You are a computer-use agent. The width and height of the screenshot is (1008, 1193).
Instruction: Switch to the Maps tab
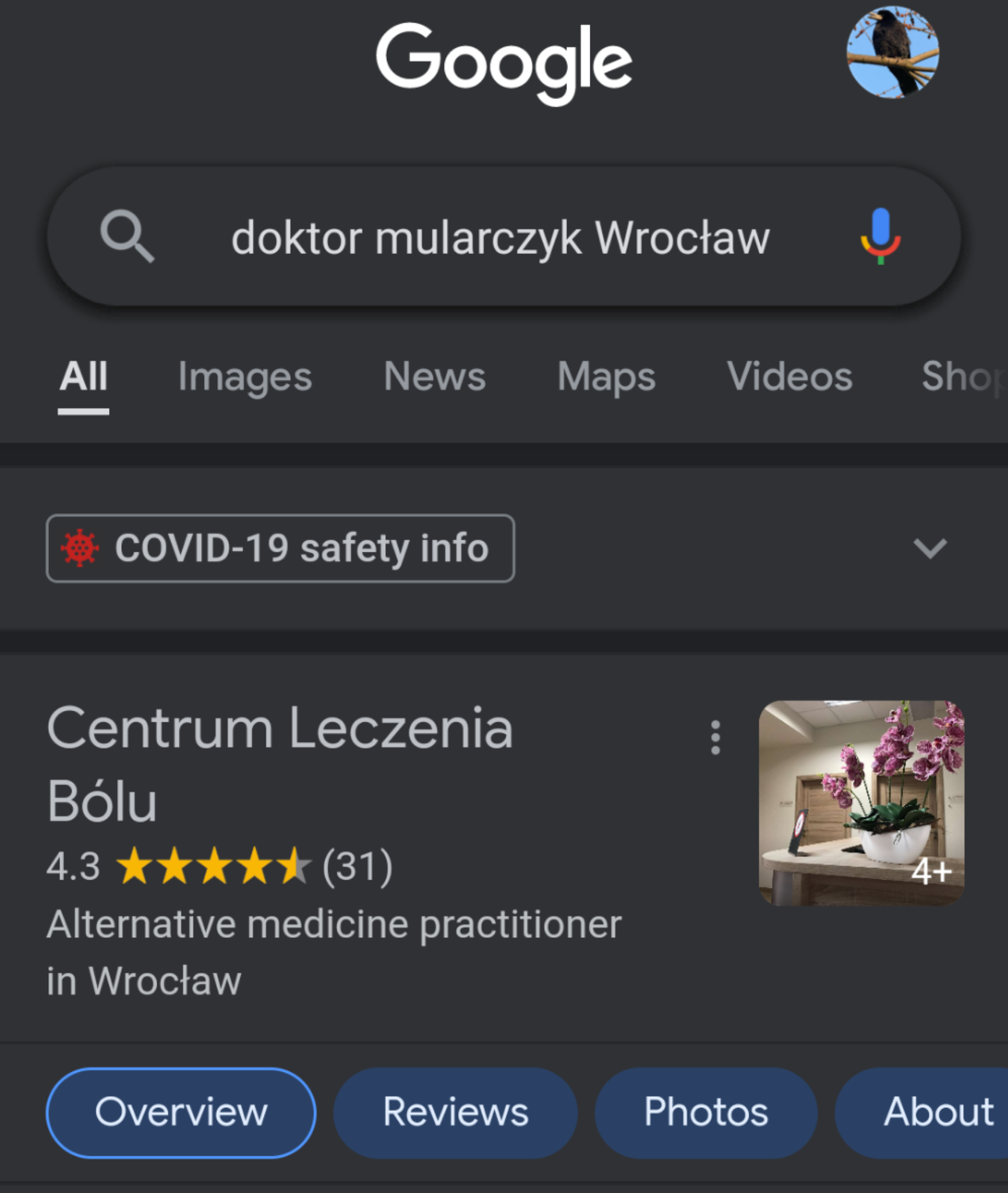point(606,376)
